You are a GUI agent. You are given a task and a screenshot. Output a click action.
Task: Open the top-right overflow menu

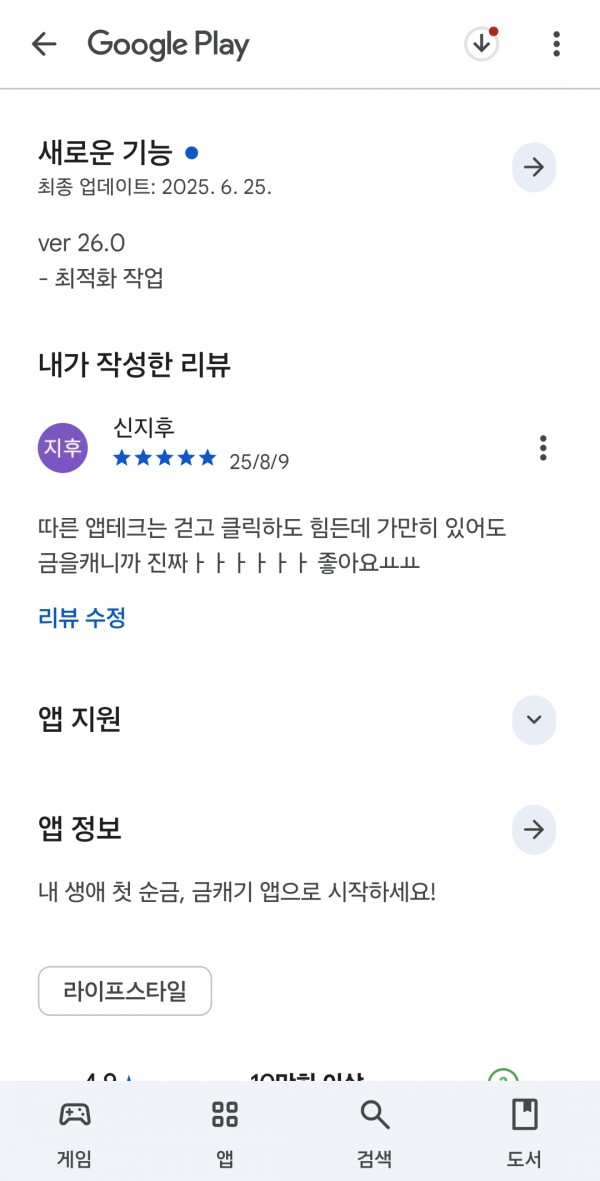tap(556, 44)
